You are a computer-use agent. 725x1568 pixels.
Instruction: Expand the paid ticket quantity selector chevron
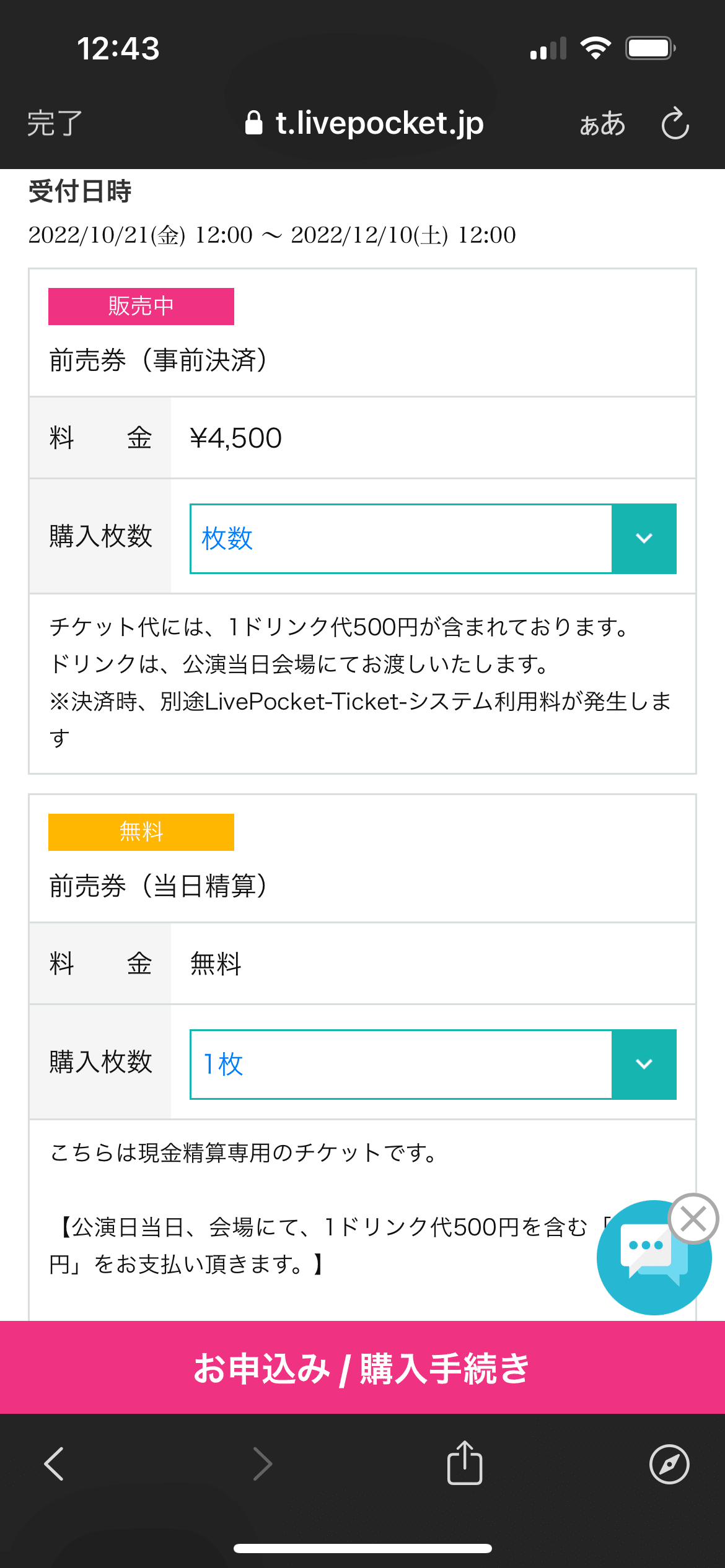(x=644, y=538)
